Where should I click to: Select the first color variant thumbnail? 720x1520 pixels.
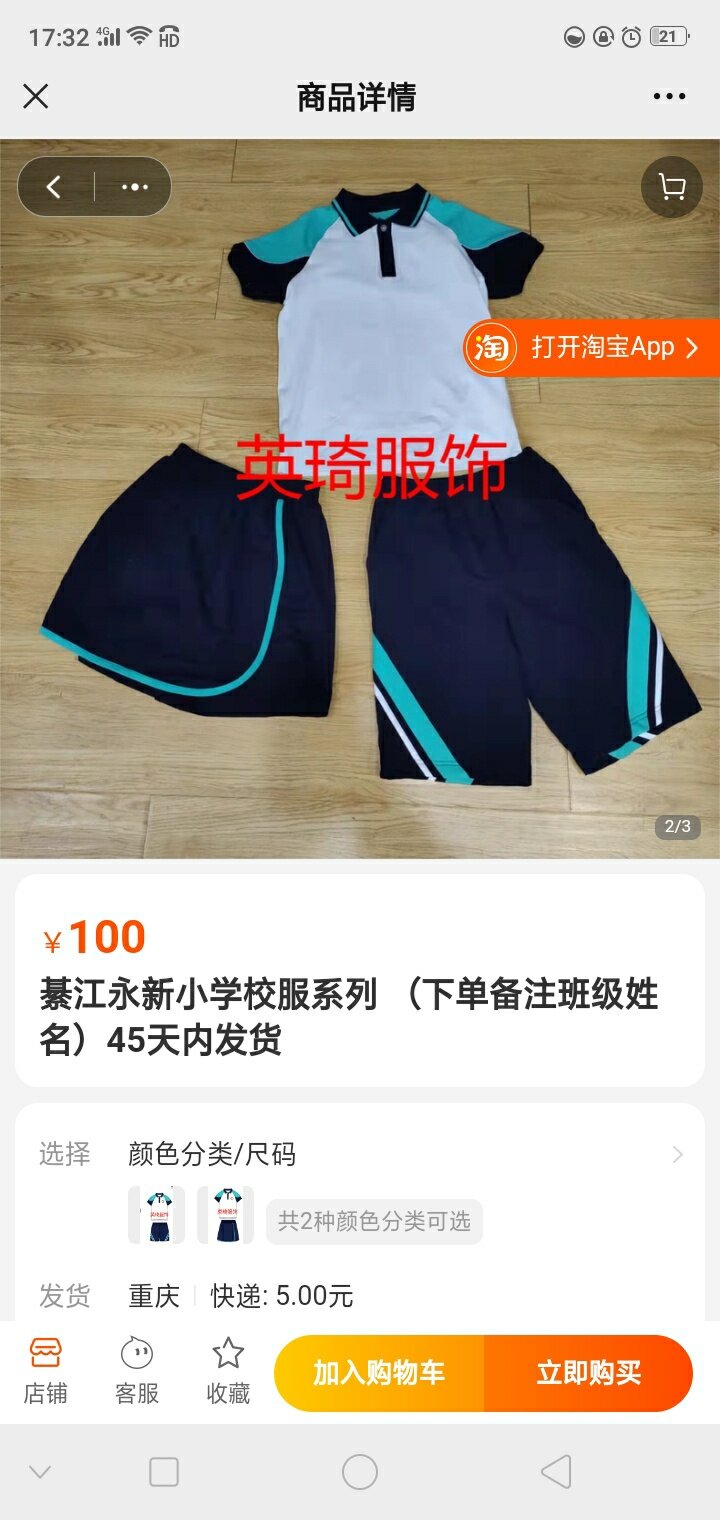pos(156,1214)
